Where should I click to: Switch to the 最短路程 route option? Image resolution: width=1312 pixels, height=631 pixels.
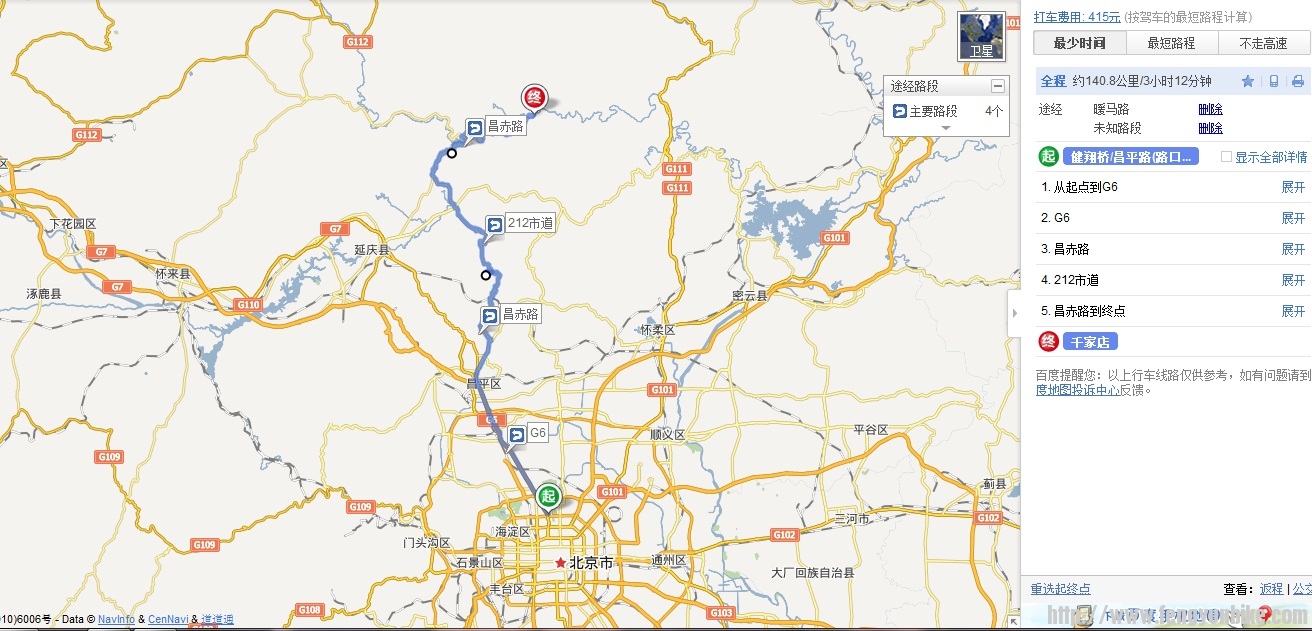pos(1171,43)
